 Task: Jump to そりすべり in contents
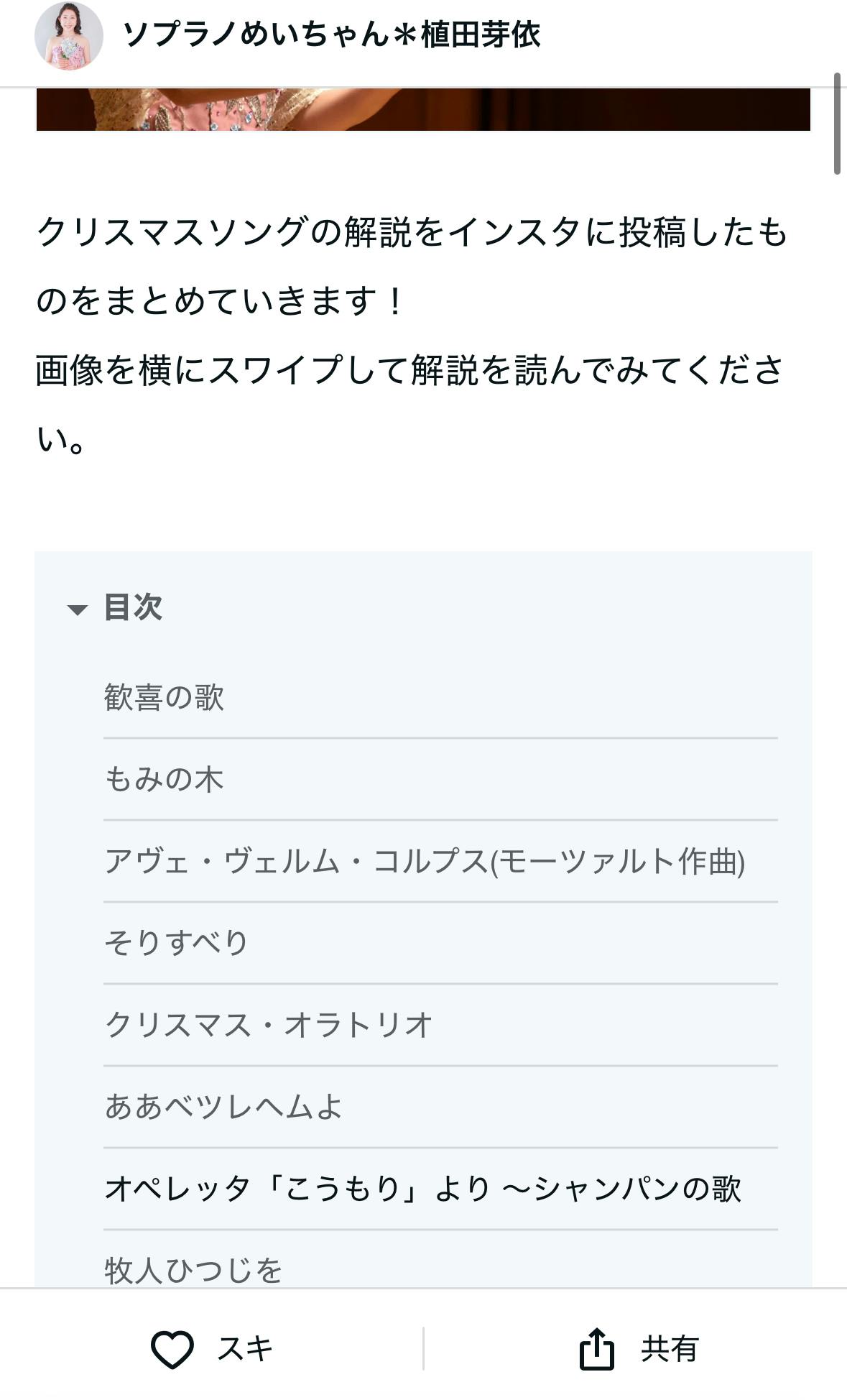click(176, 942)
